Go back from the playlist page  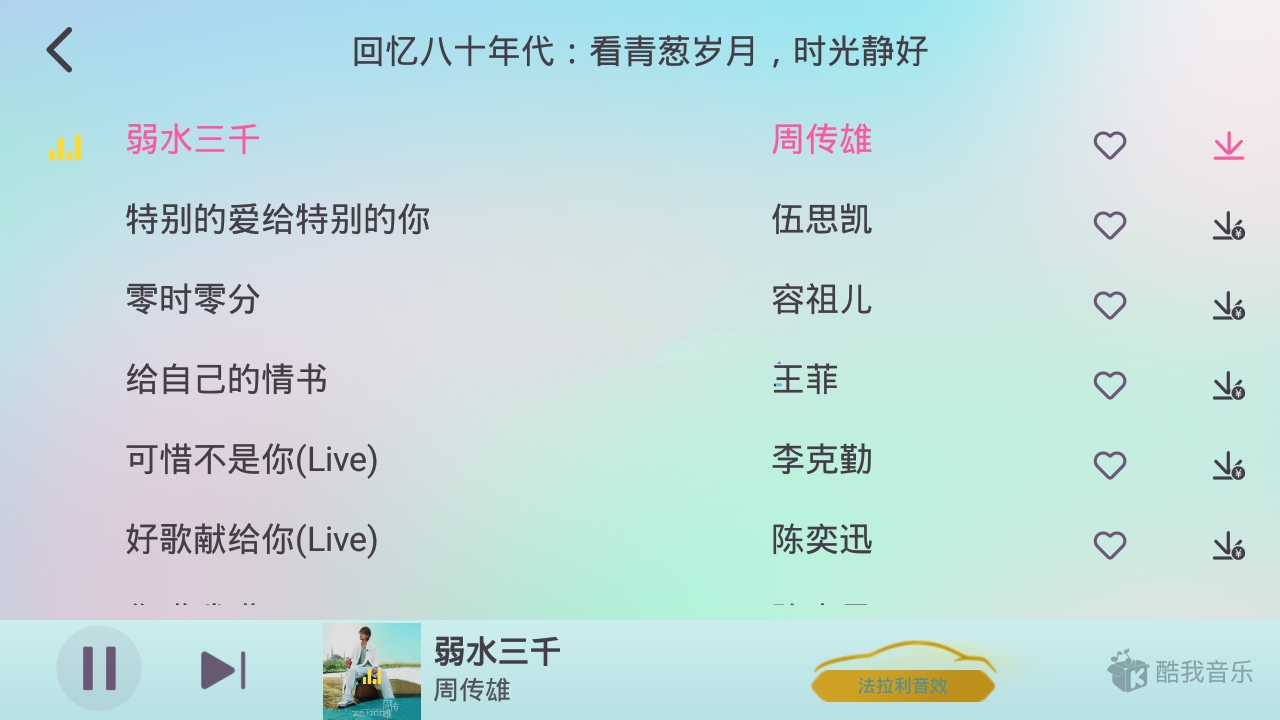click(x=60, y=50)
